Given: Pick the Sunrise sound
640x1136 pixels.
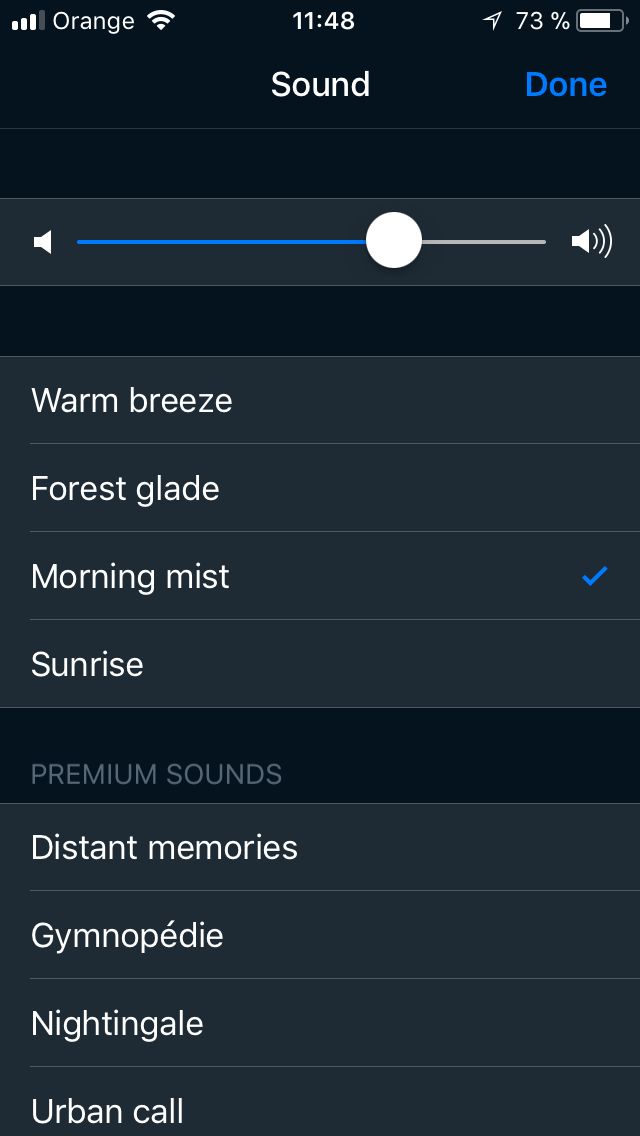Looking at the screenshot, I should 320,664.
